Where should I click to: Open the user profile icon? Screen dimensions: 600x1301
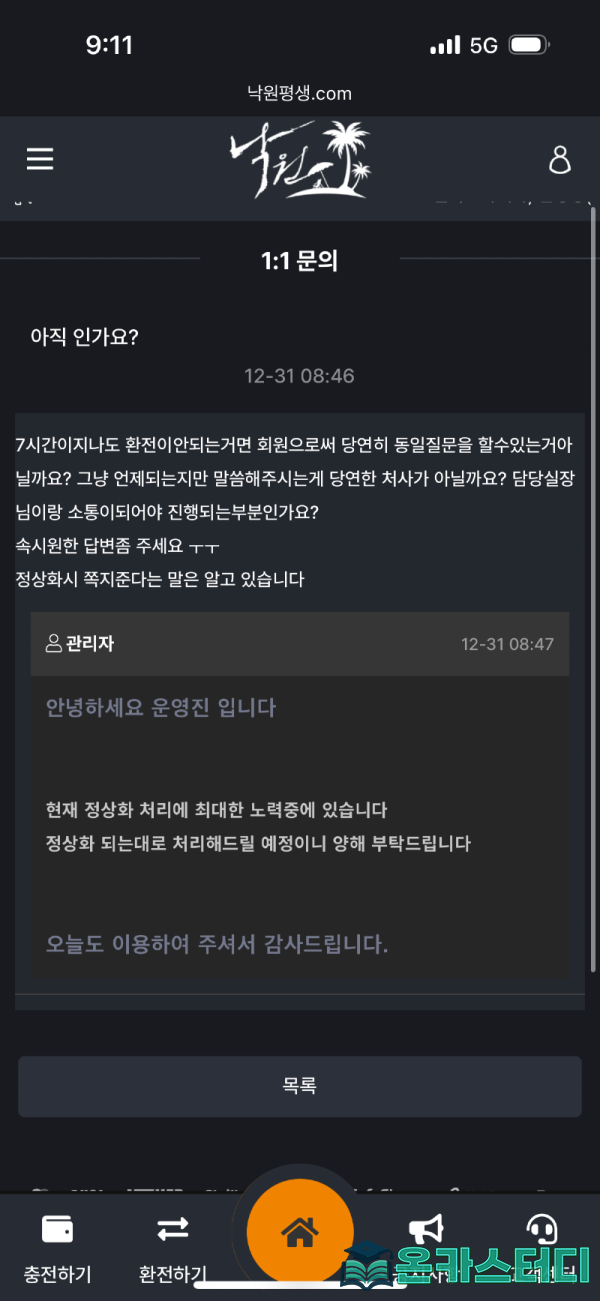(x=560, y=160)
